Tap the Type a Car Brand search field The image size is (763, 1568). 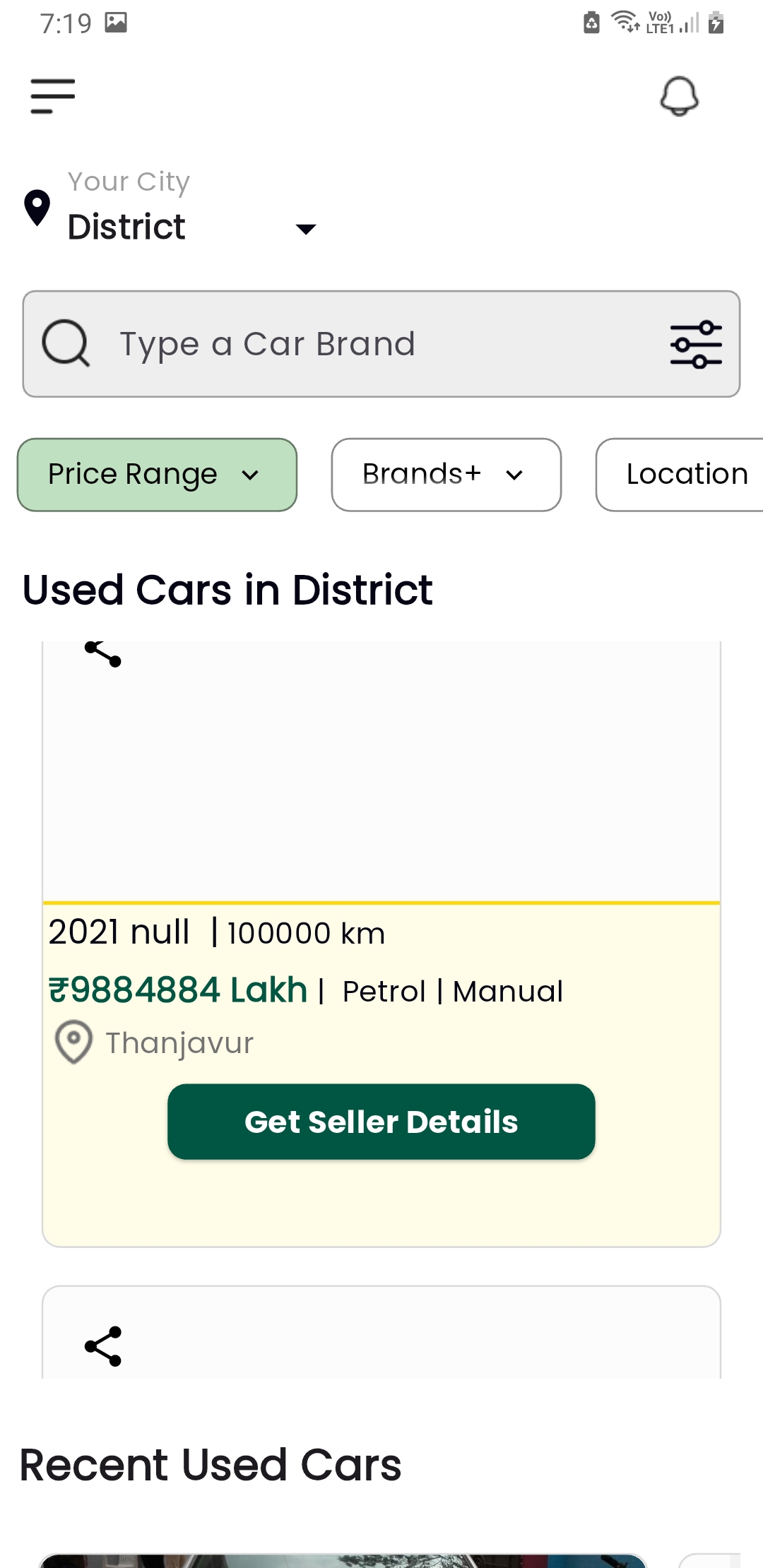pos(381,344)
